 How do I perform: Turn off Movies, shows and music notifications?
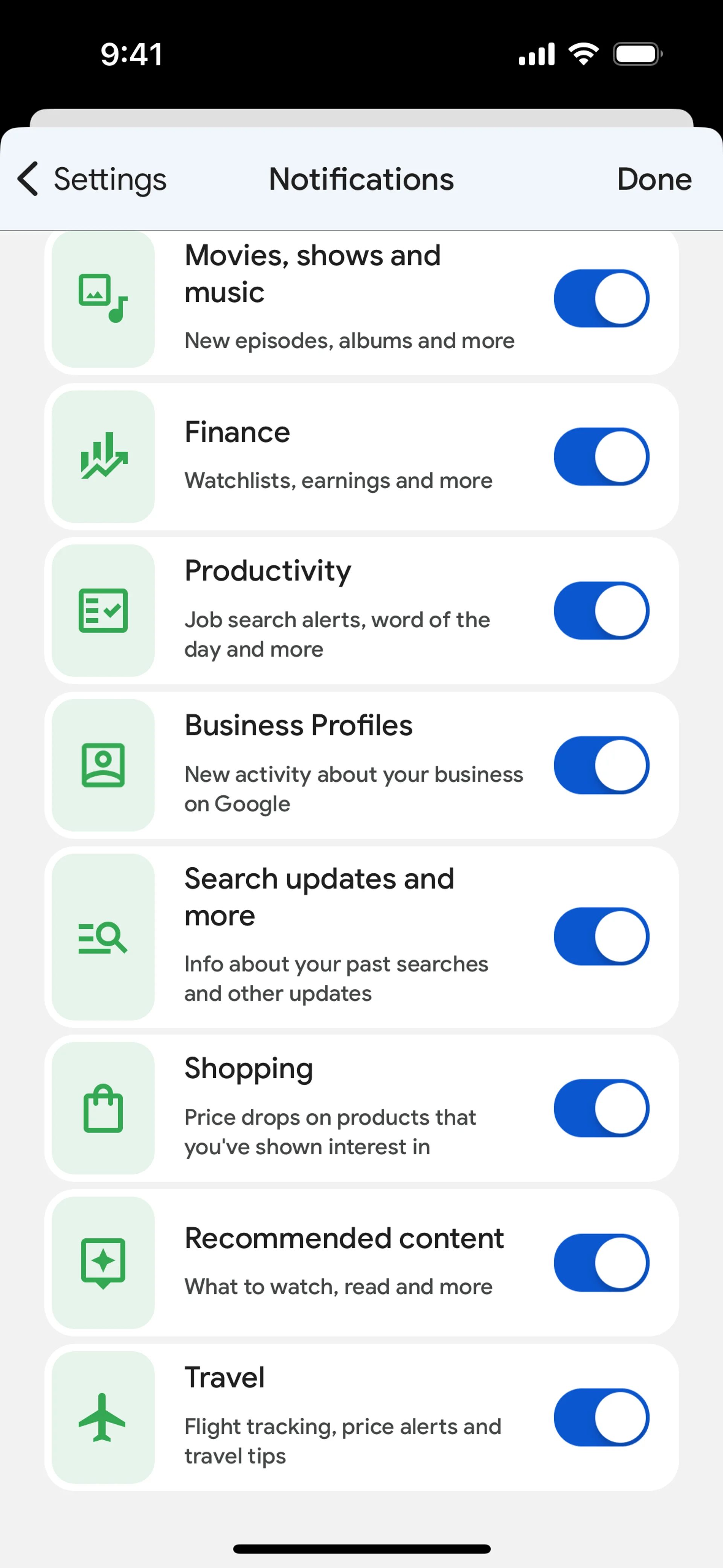point(601,298)
